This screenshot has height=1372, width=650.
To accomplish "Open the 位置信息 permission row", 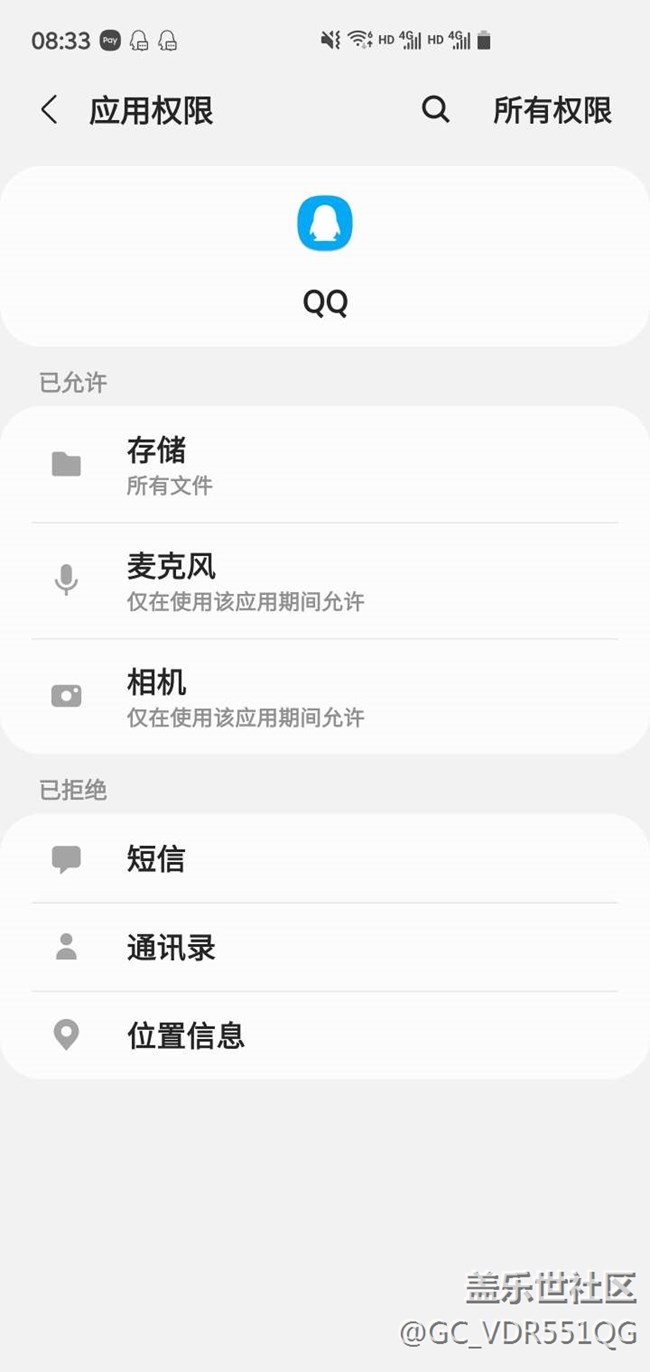I will click(x=324, y=1035).
